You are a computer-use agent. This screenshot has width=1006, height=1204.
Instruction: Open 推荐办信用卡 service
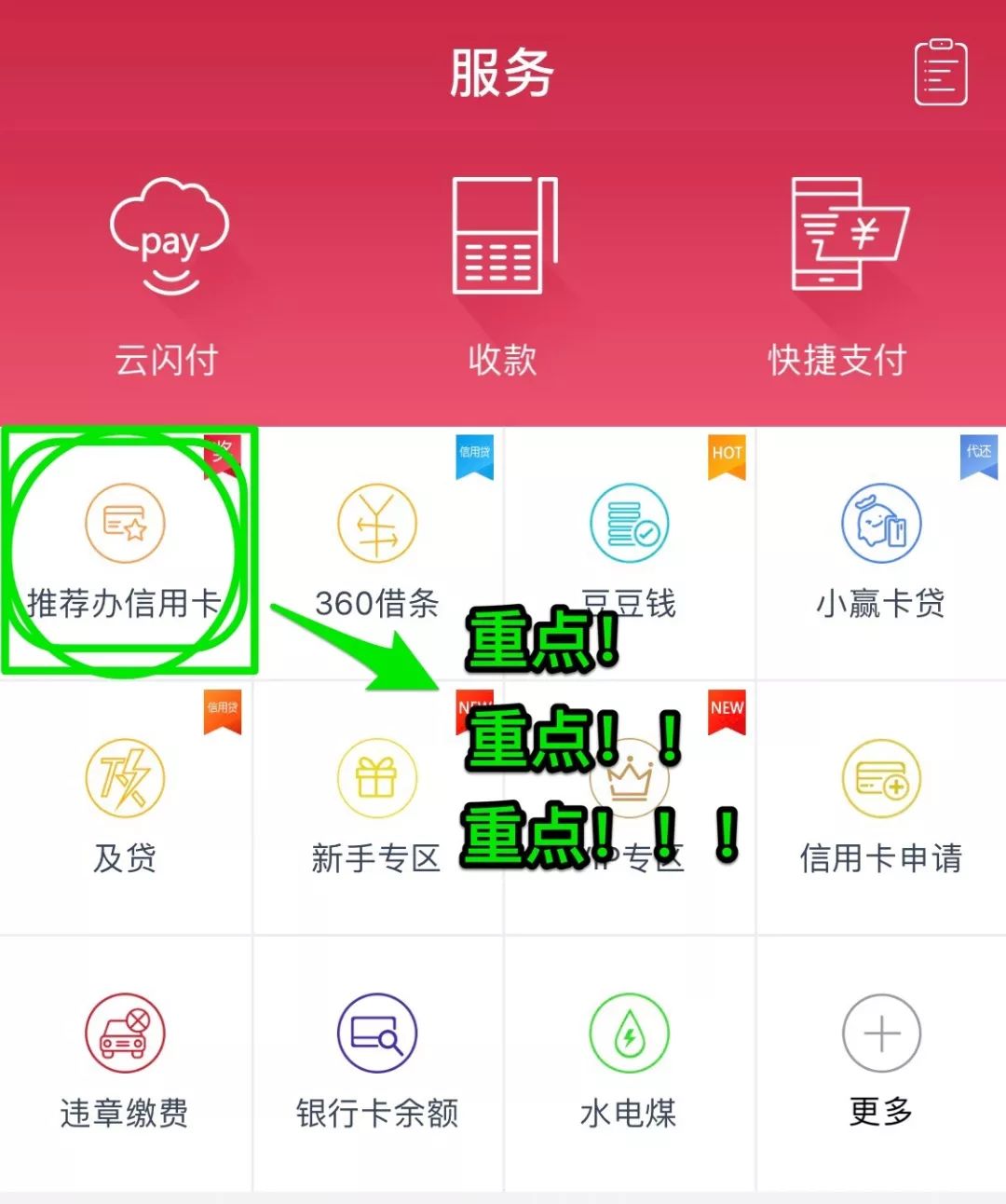pos(125,552)
